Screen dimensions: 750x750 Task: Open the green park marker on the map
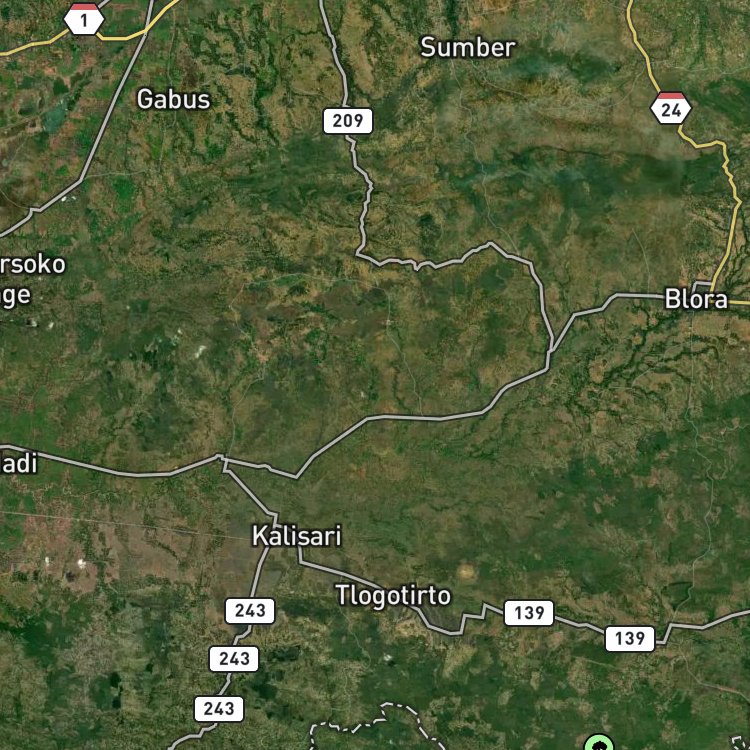[x=599, y=743]
